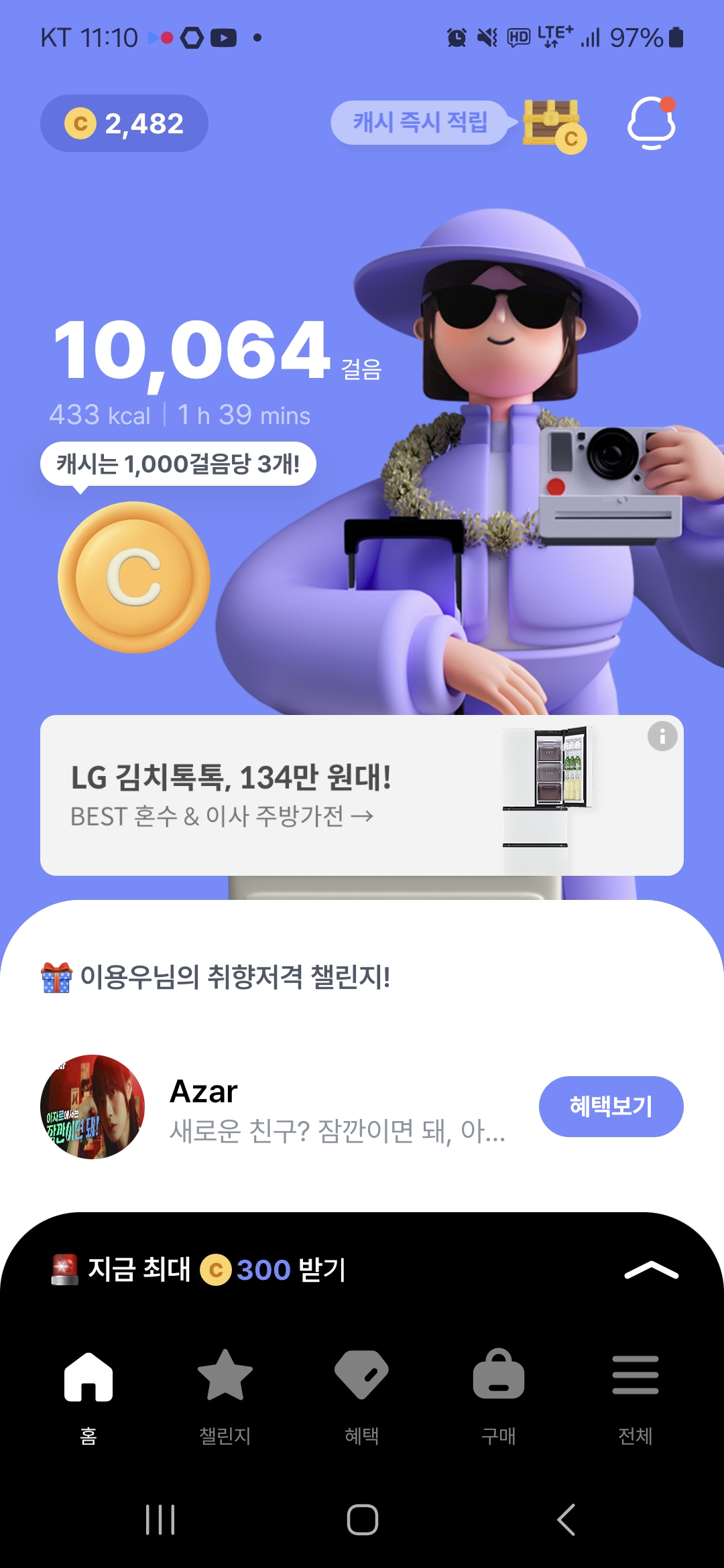
Task: Open the notifications bell
Action: coord(651,124)
